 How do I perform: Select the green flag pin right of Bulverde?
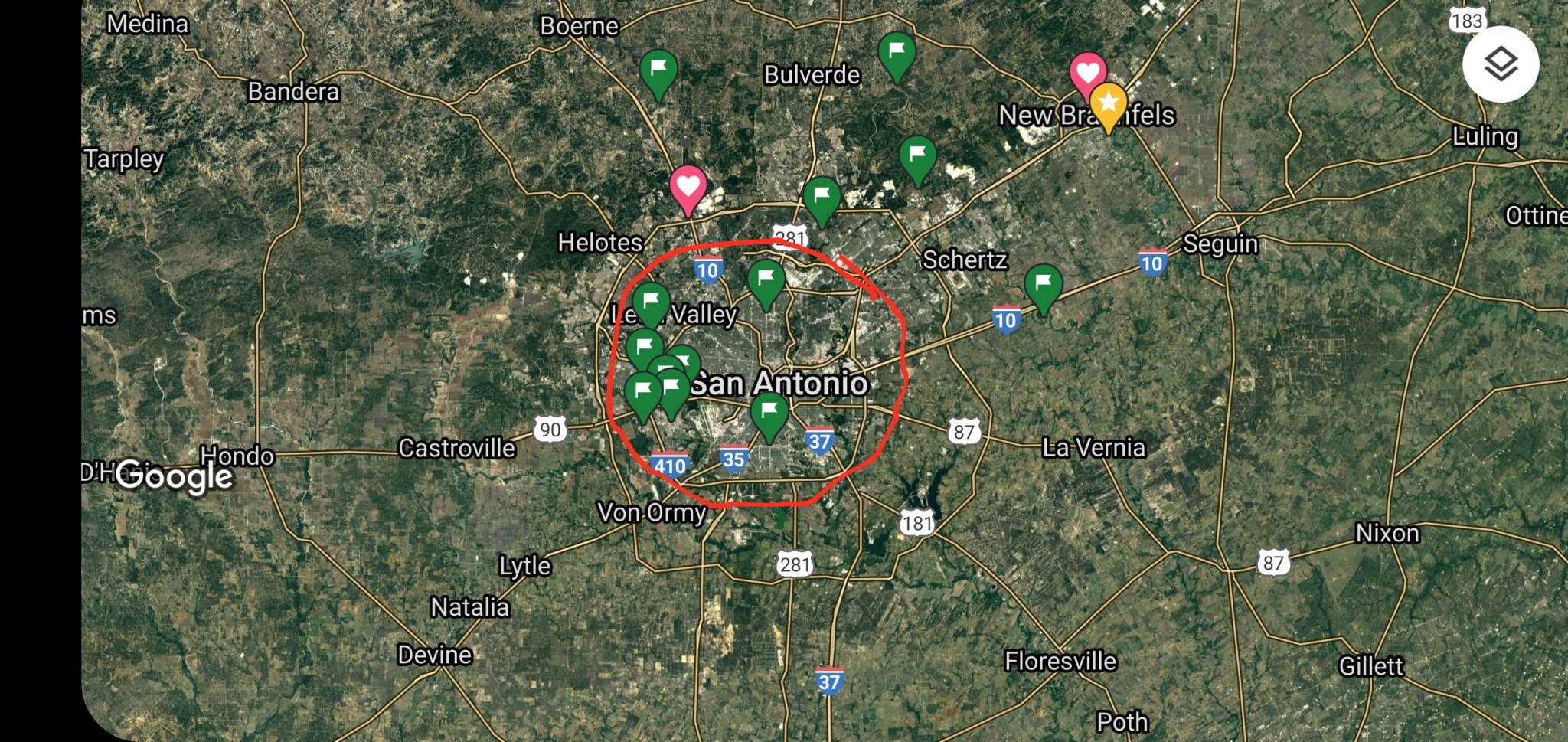coord(897,53)
